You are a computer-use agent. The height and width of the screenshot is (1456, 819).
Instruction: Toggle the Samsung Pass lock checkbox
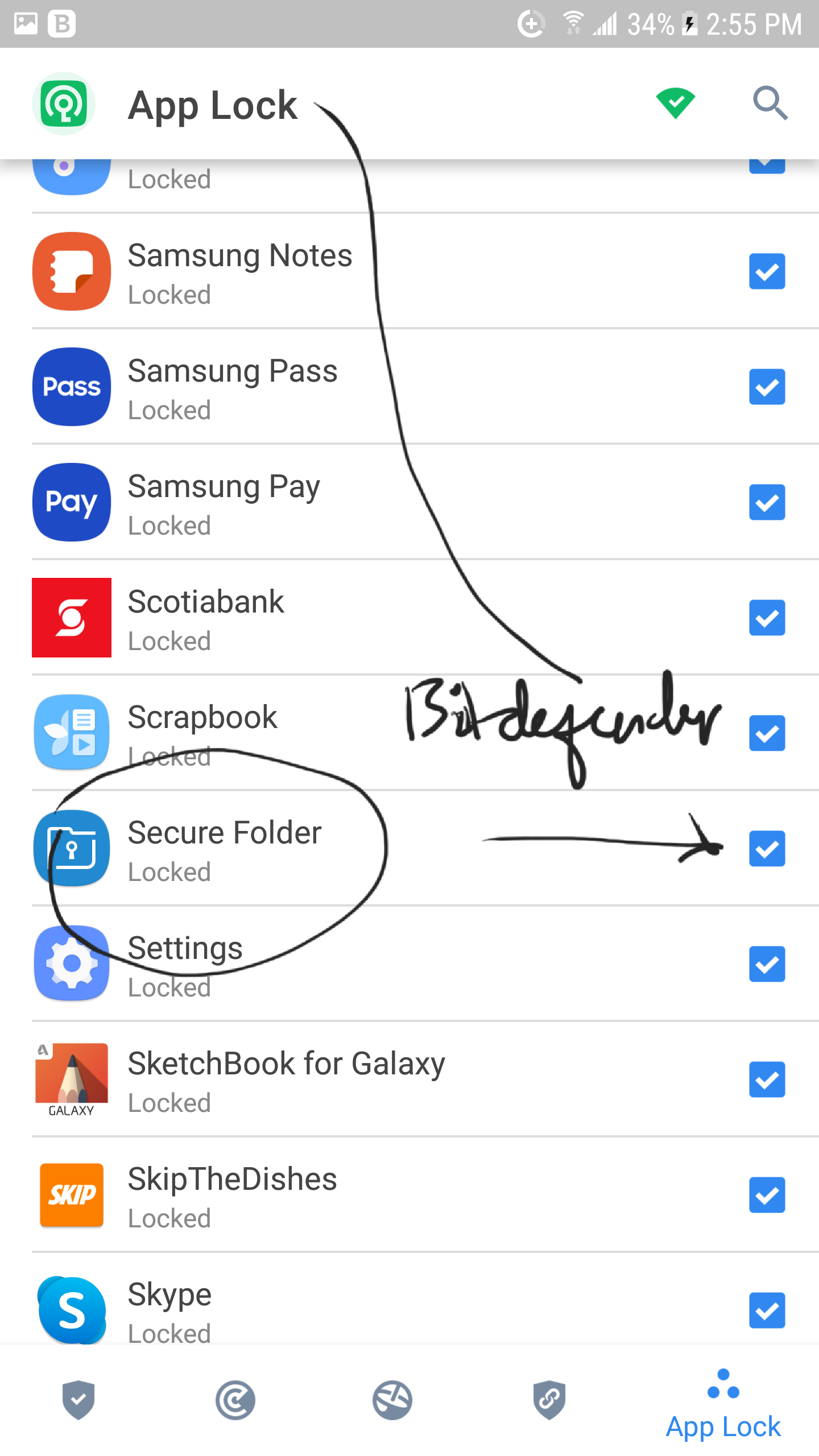coord(767,387)
